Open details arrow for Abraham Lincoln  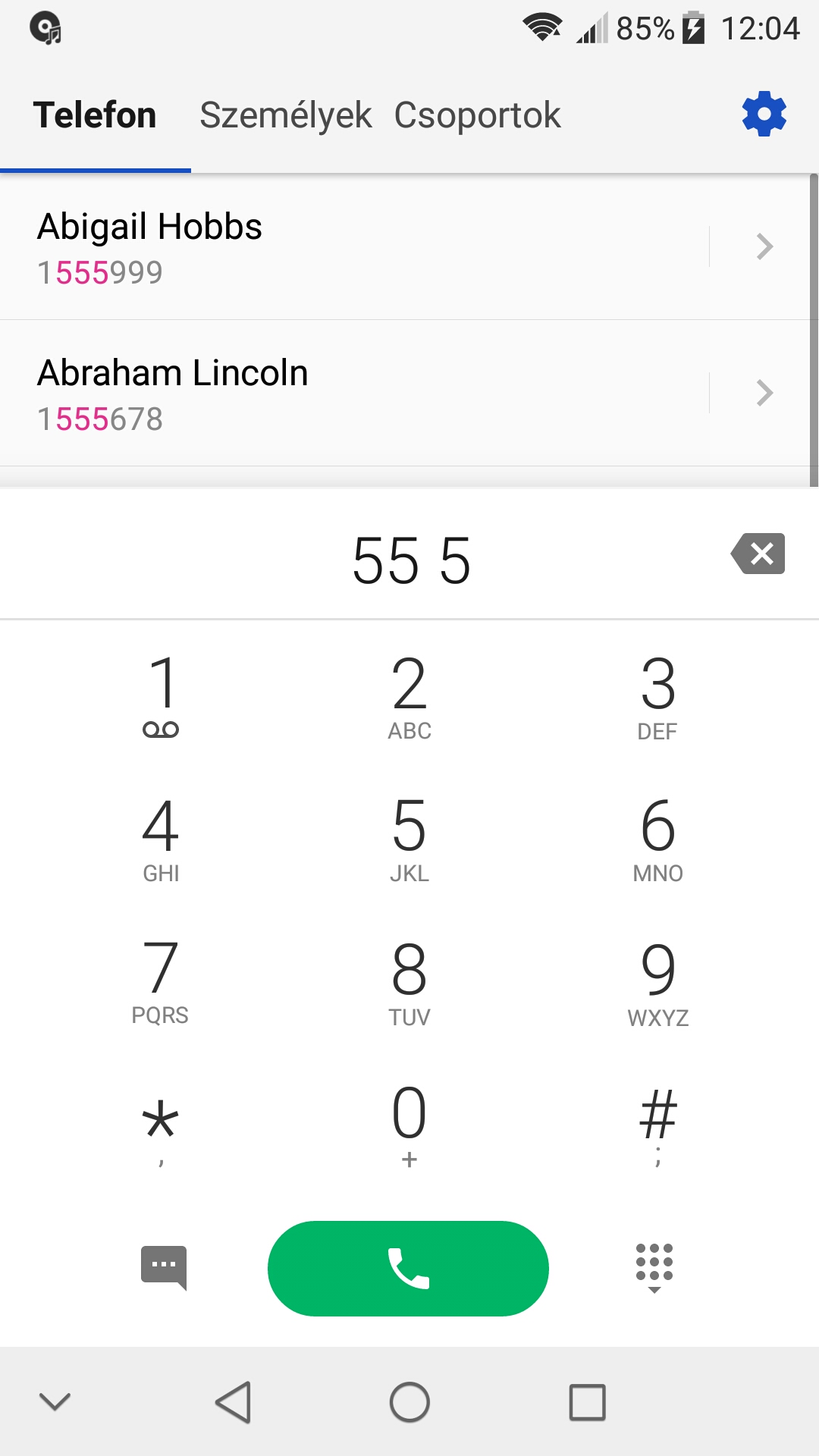(x=764, y=393)
